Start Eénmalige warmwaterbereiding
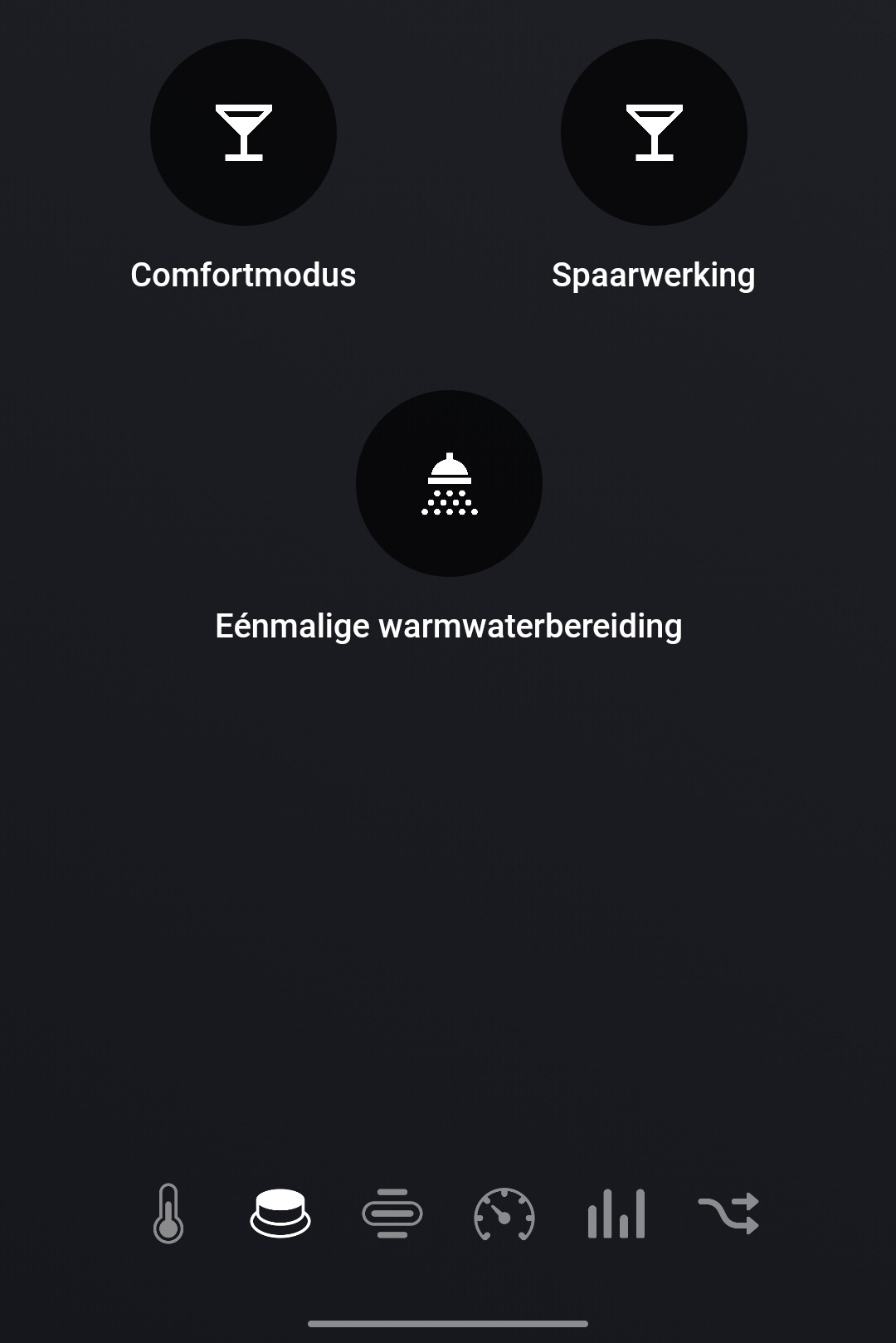 pyautogui.click(x=449, y=484)
